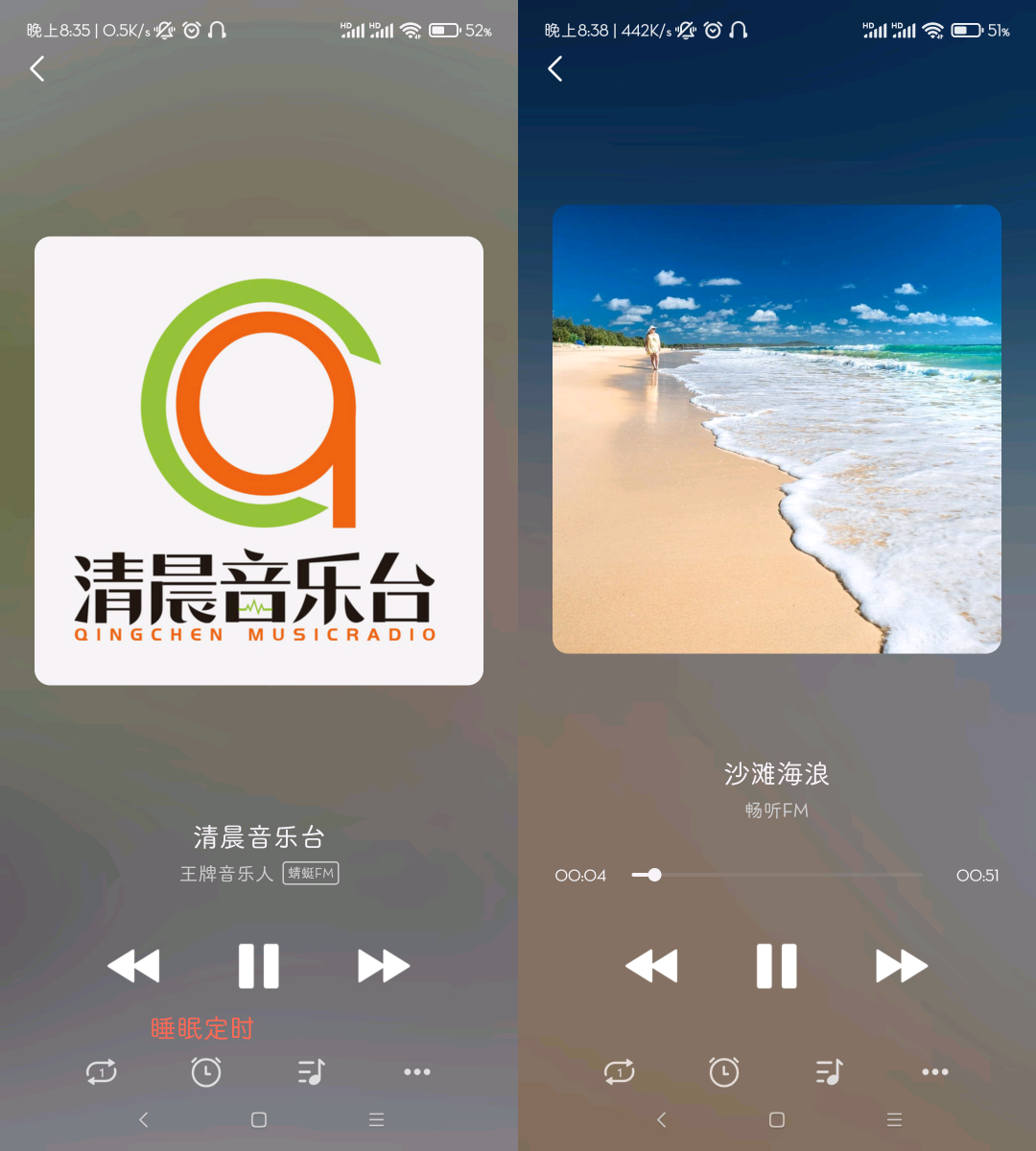Seek on the 沙滩海浪 progress bar
The width and height of the screenshot is (1036, 1151).
pos(777,875)
